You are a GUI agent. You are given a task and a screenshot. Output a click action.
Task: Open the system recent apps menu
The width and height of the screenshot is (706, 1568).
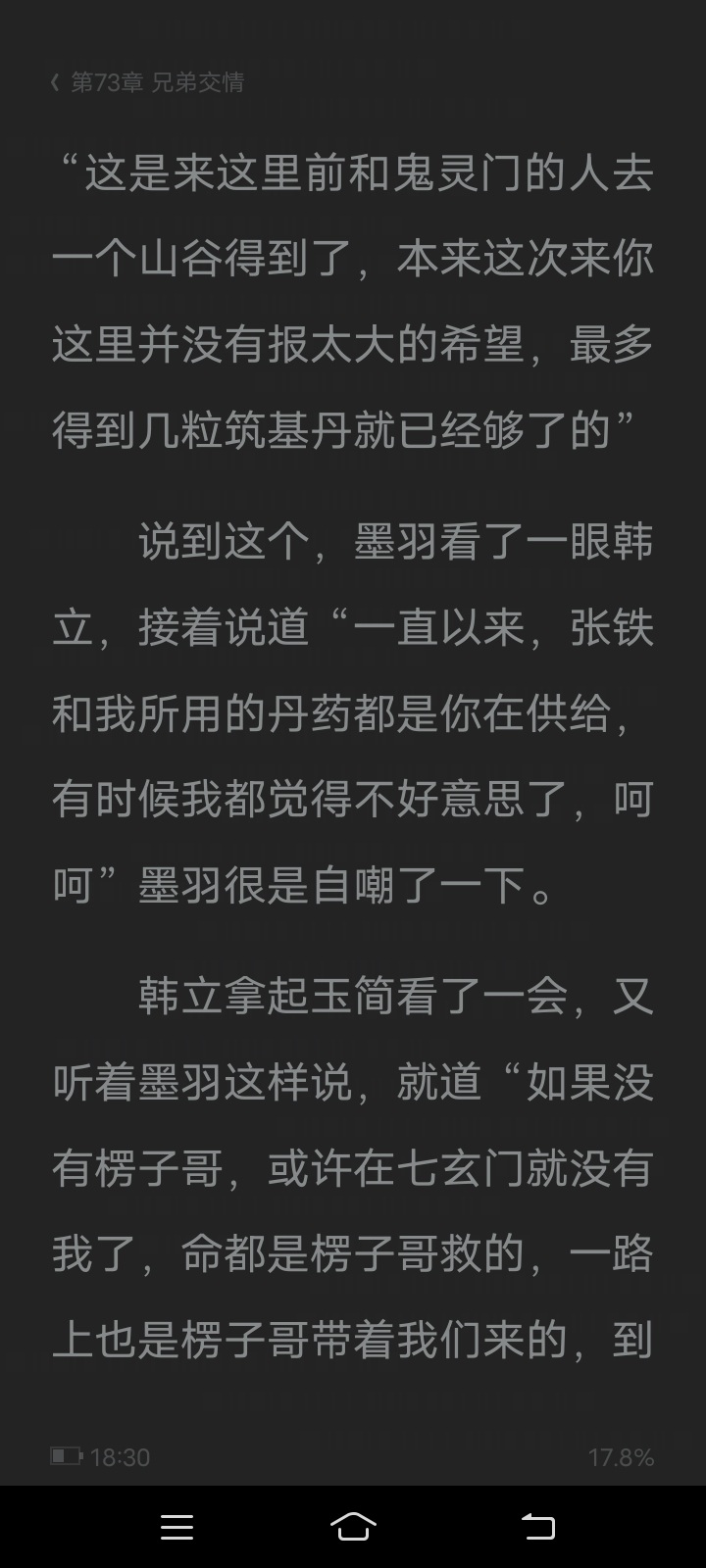pyautogui.click(x=176, y=1527)
